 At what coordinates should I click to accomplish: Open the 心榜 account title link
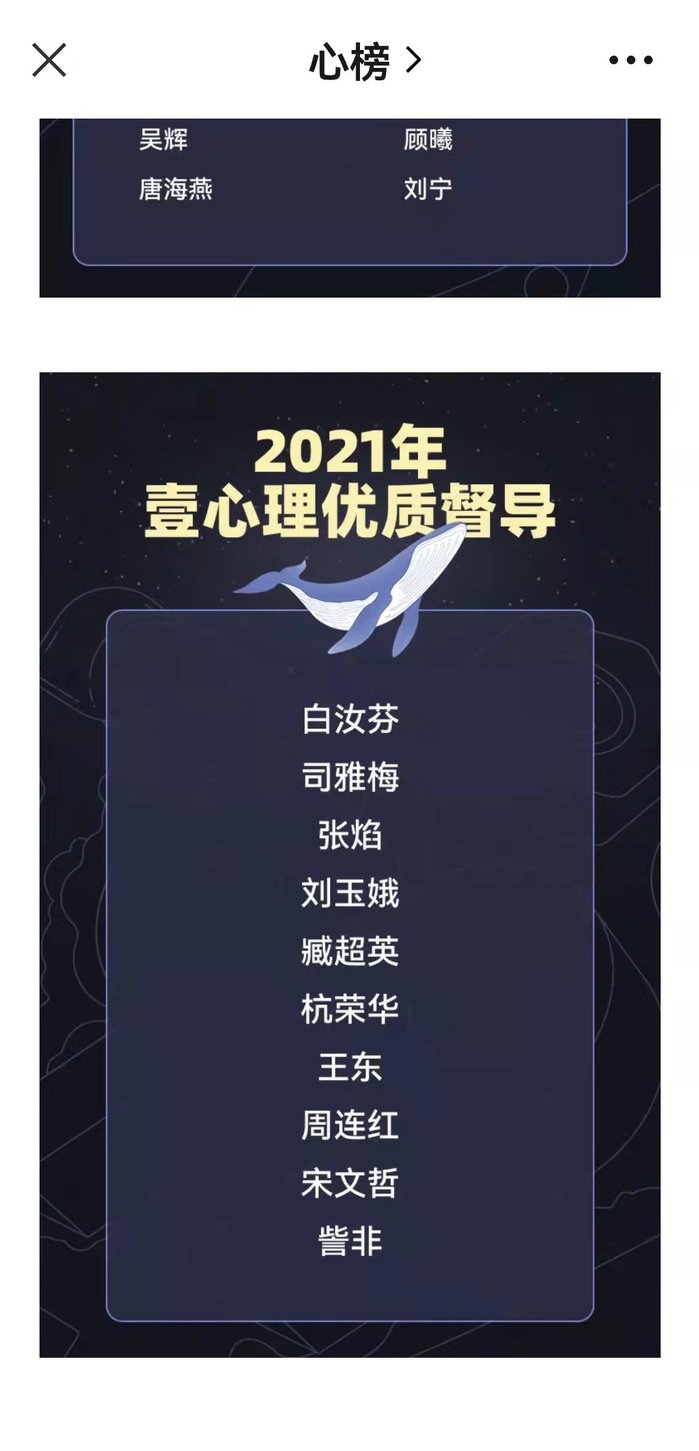click(364, 62)
